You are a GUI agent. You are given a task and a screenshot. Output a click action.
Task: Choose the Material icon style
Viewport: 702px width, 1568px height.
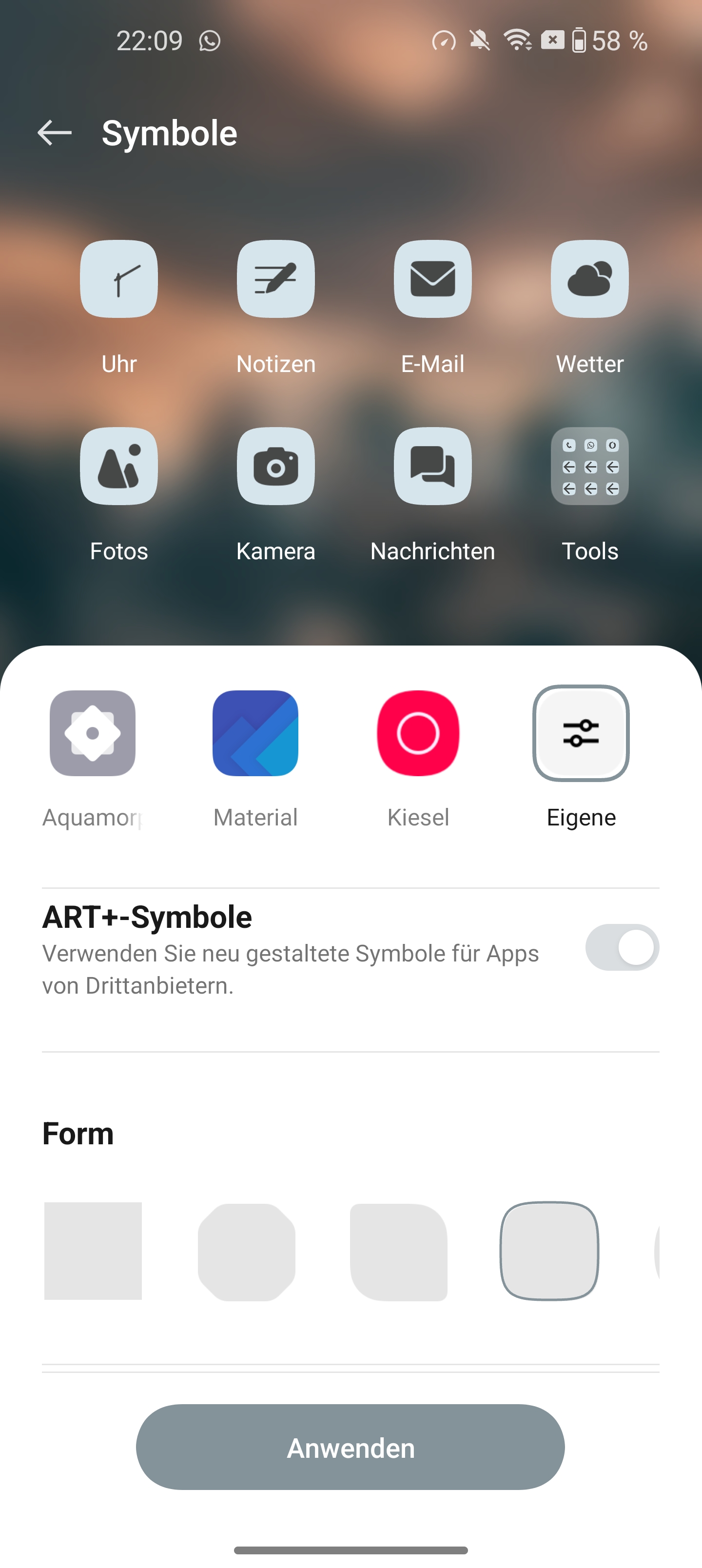(255, 733)
